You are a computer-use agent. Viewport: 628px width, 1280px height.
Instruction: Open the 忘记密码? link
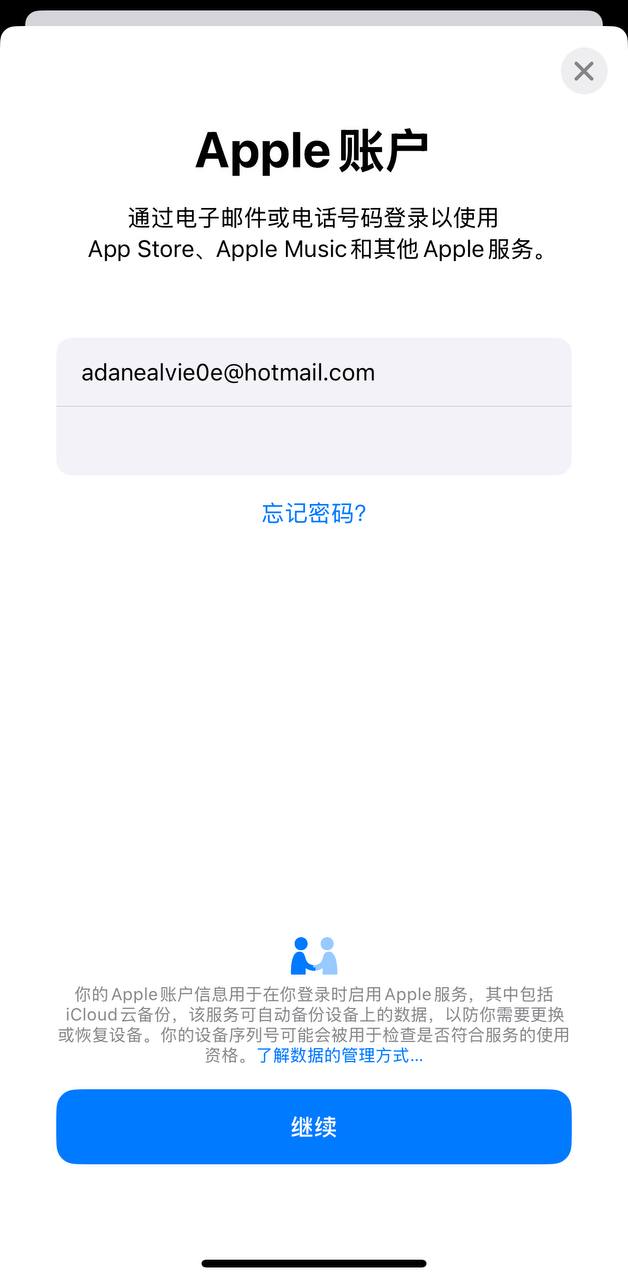pos(314,514)
